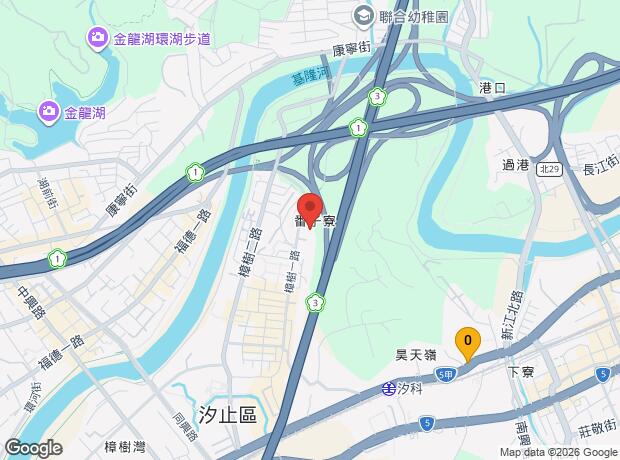The image size is (620, 460).
Task: Select the orange marker labeled 0
Action: click(x=467, y=341)
